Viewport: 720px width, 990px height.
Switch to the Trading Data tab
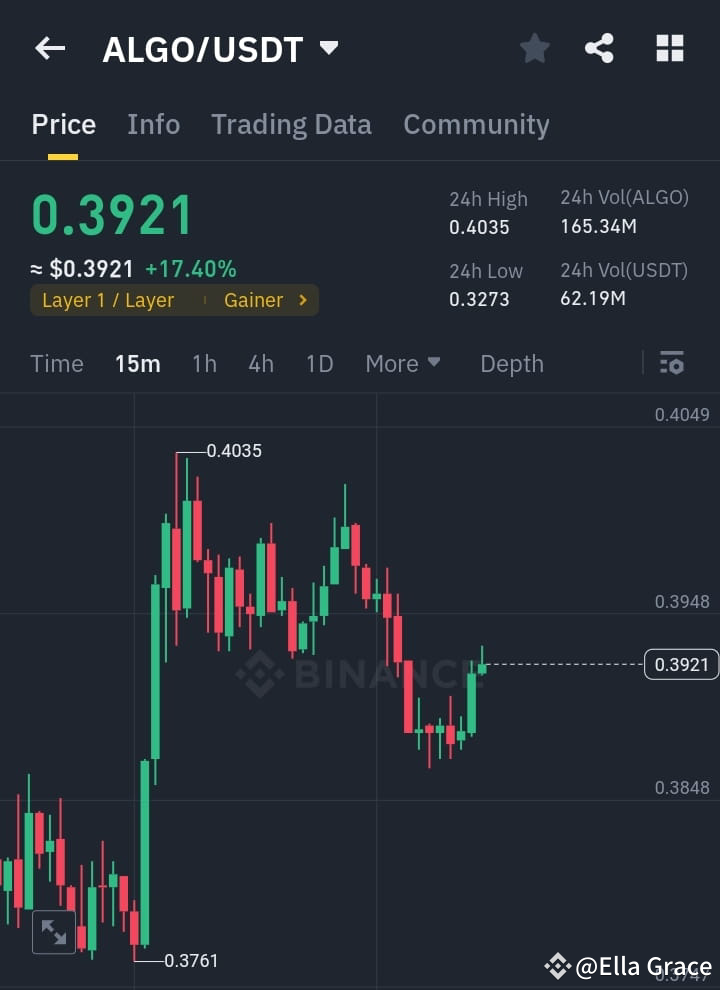291,124
